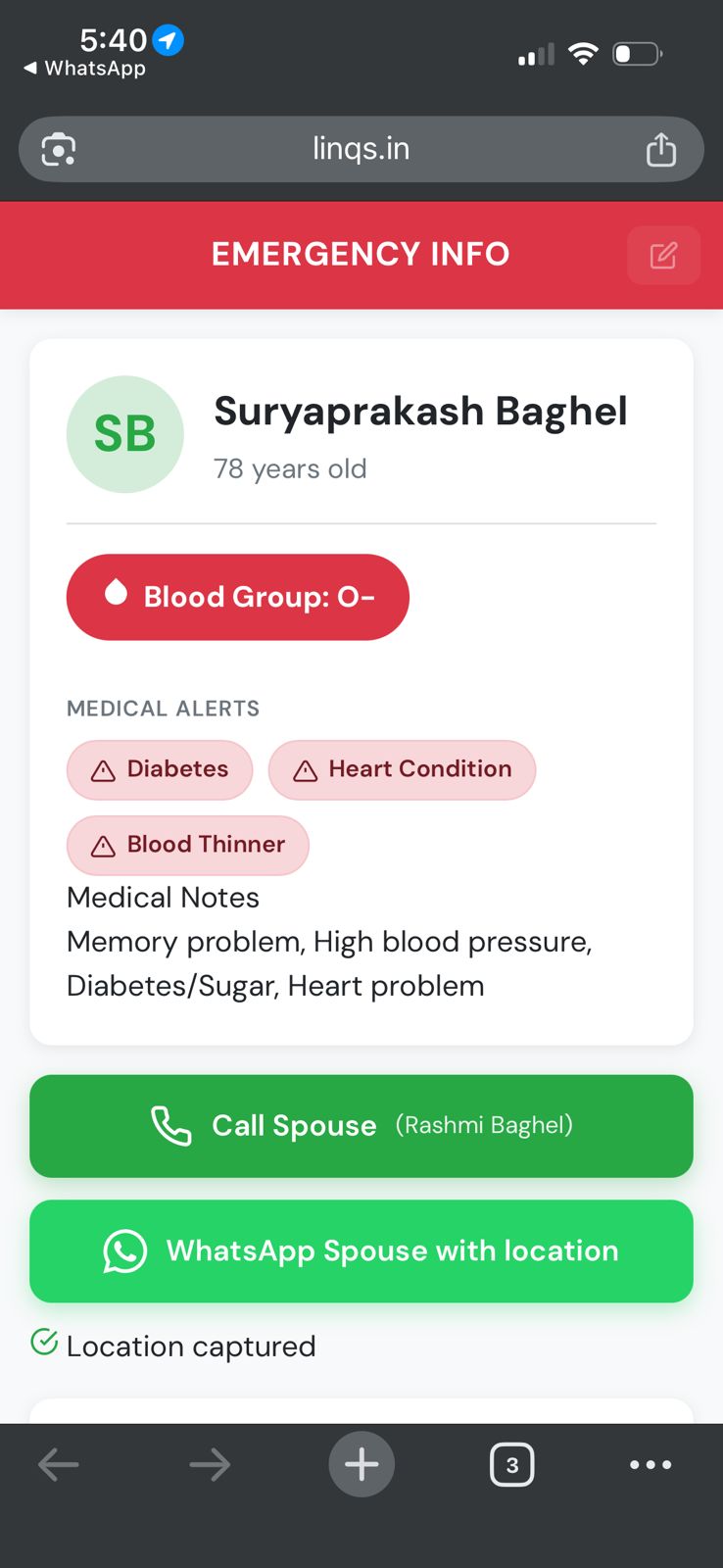Return to WhatsApp via status bar link
The height and width of the screenshot is (1568, 723).
83,69
